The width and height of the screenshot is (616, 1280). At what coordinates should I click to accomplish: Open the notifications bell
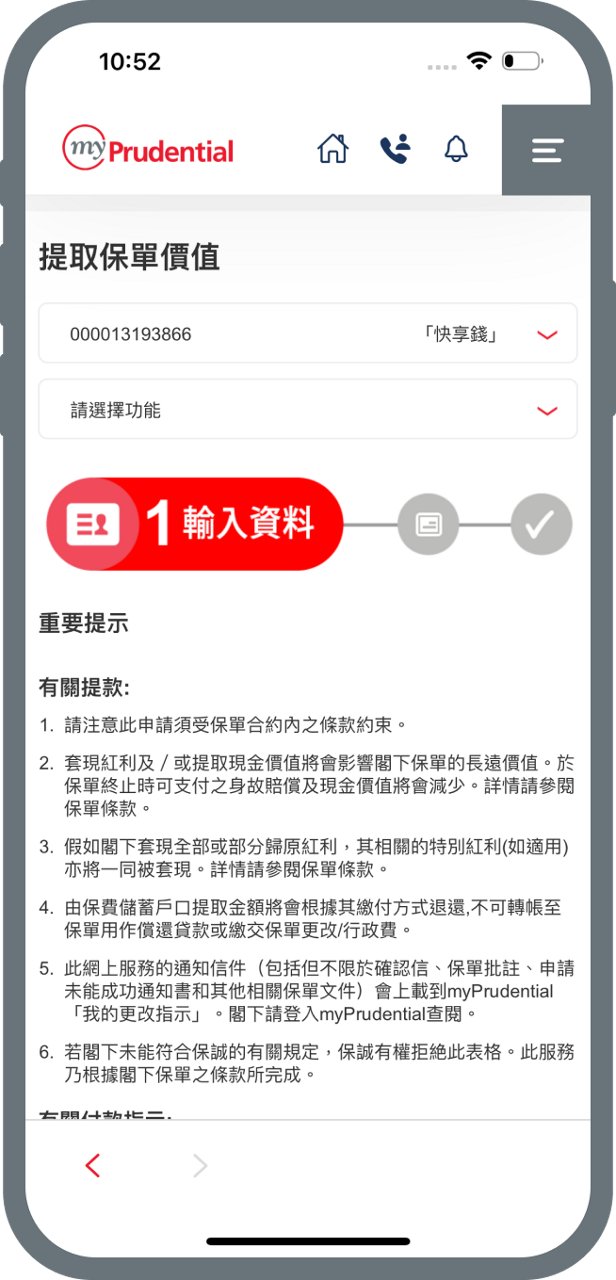tap(456, 149)
